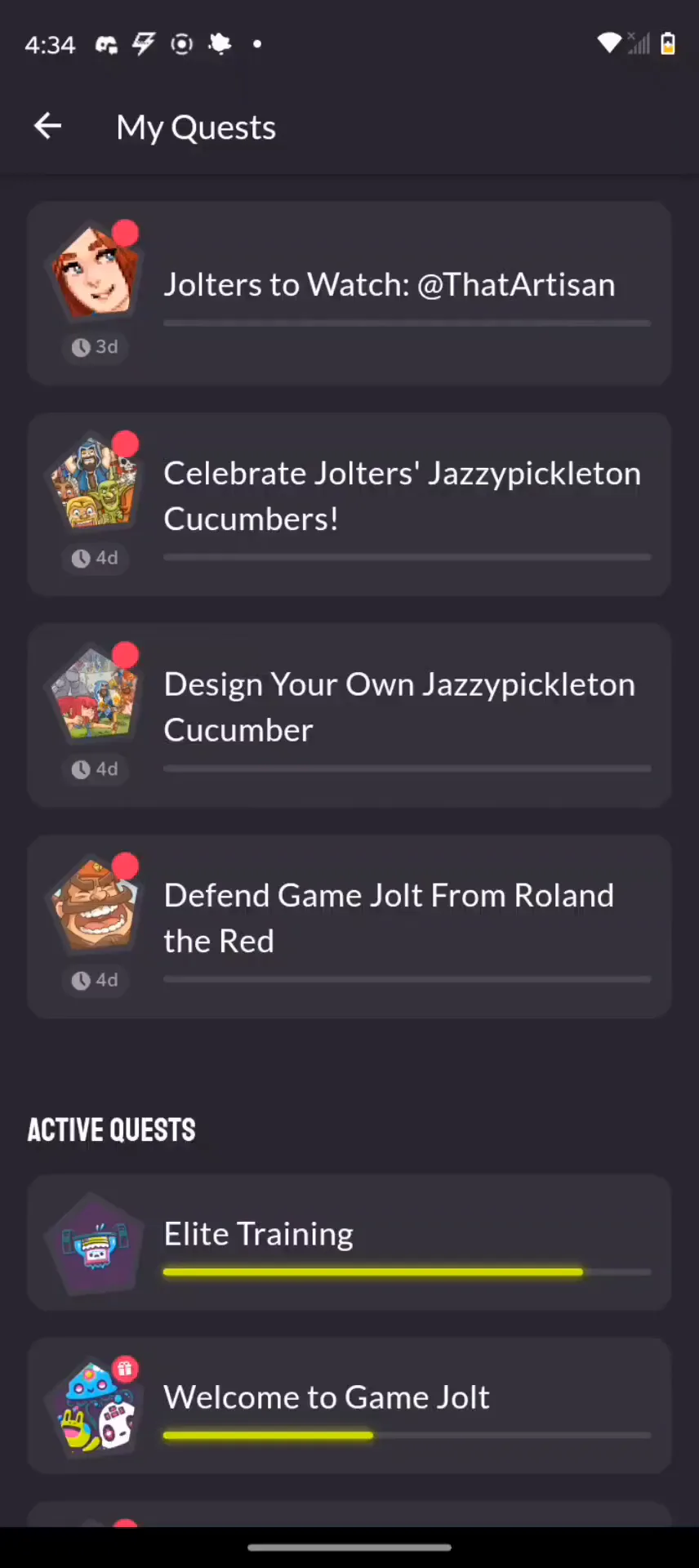Open Celebrate Jolters' Jazzypickleton Cucumbers quest
This screenshot has height=1568, width=699.
click(x=349, y=505)
